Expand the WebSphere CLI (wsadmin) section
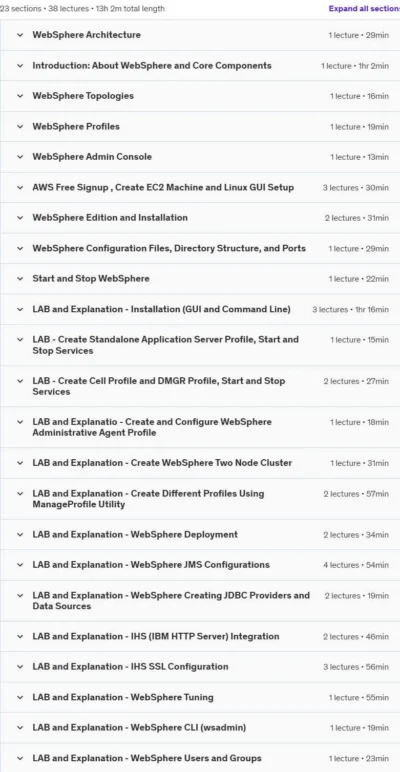The image size is (400, 772). [x=200, y=728]
